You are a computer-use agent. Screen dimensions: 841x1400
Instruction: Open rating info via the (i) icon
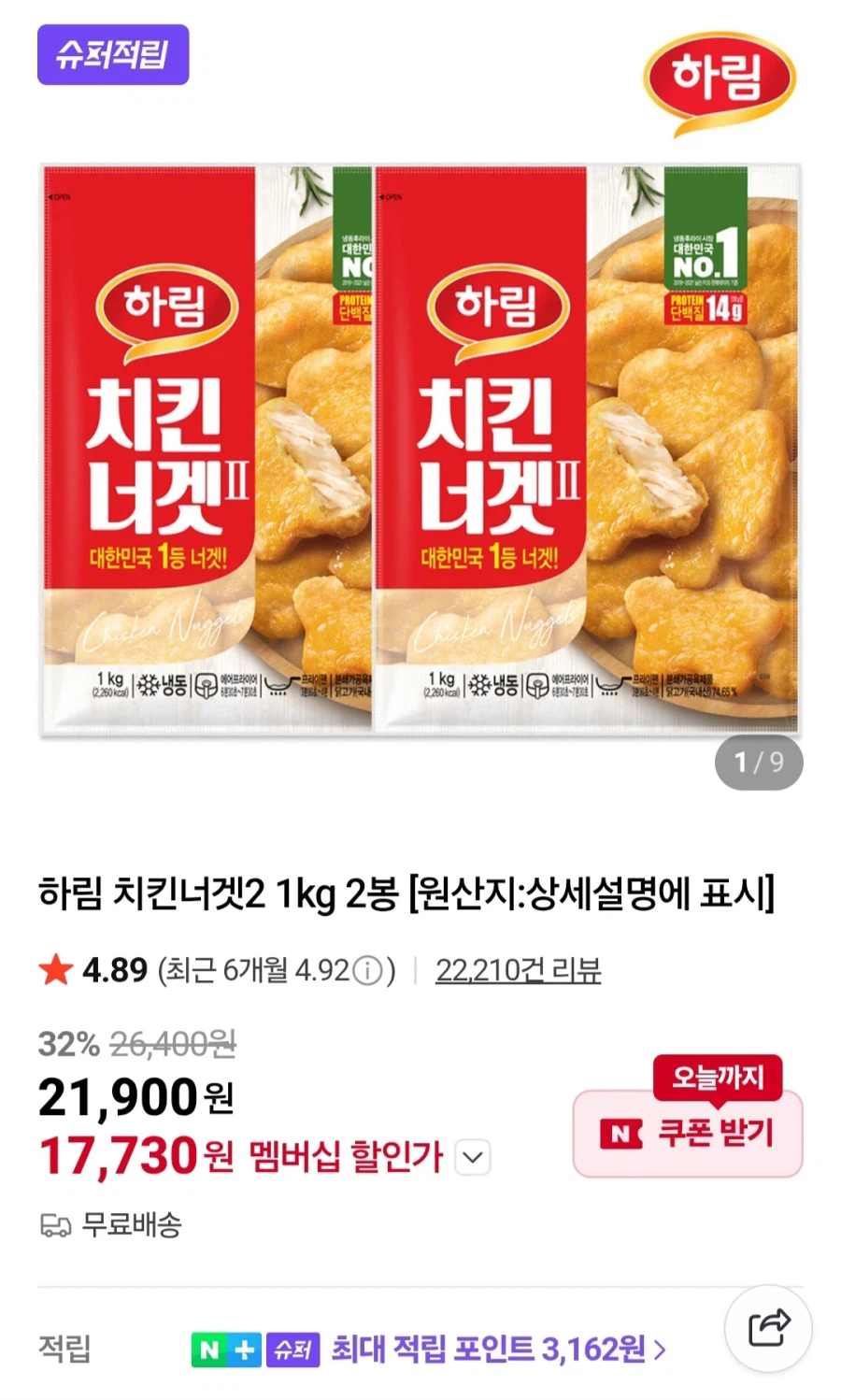(x=370, y=970)
